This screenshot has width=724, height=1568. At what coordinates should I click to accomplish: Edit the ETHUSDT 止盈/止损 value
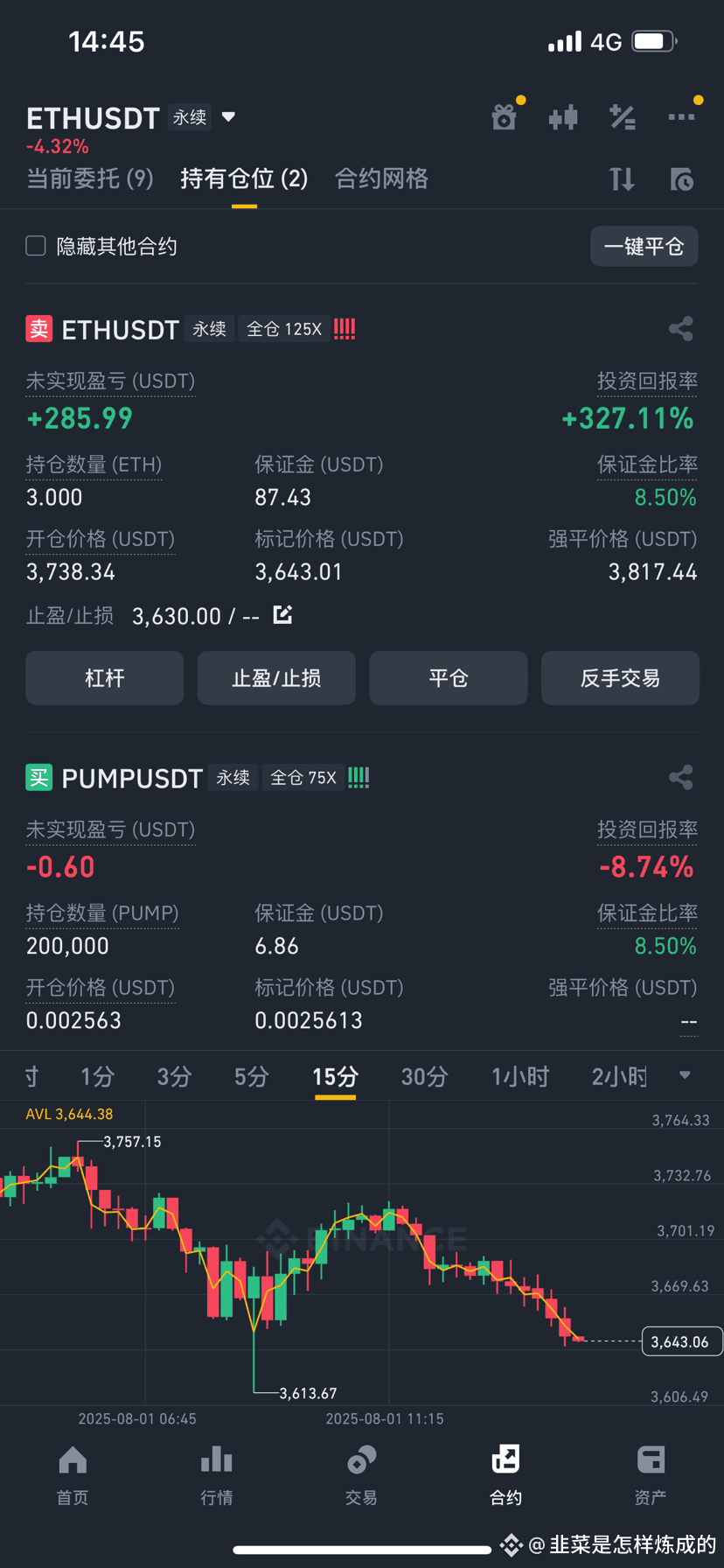(282, 615)
